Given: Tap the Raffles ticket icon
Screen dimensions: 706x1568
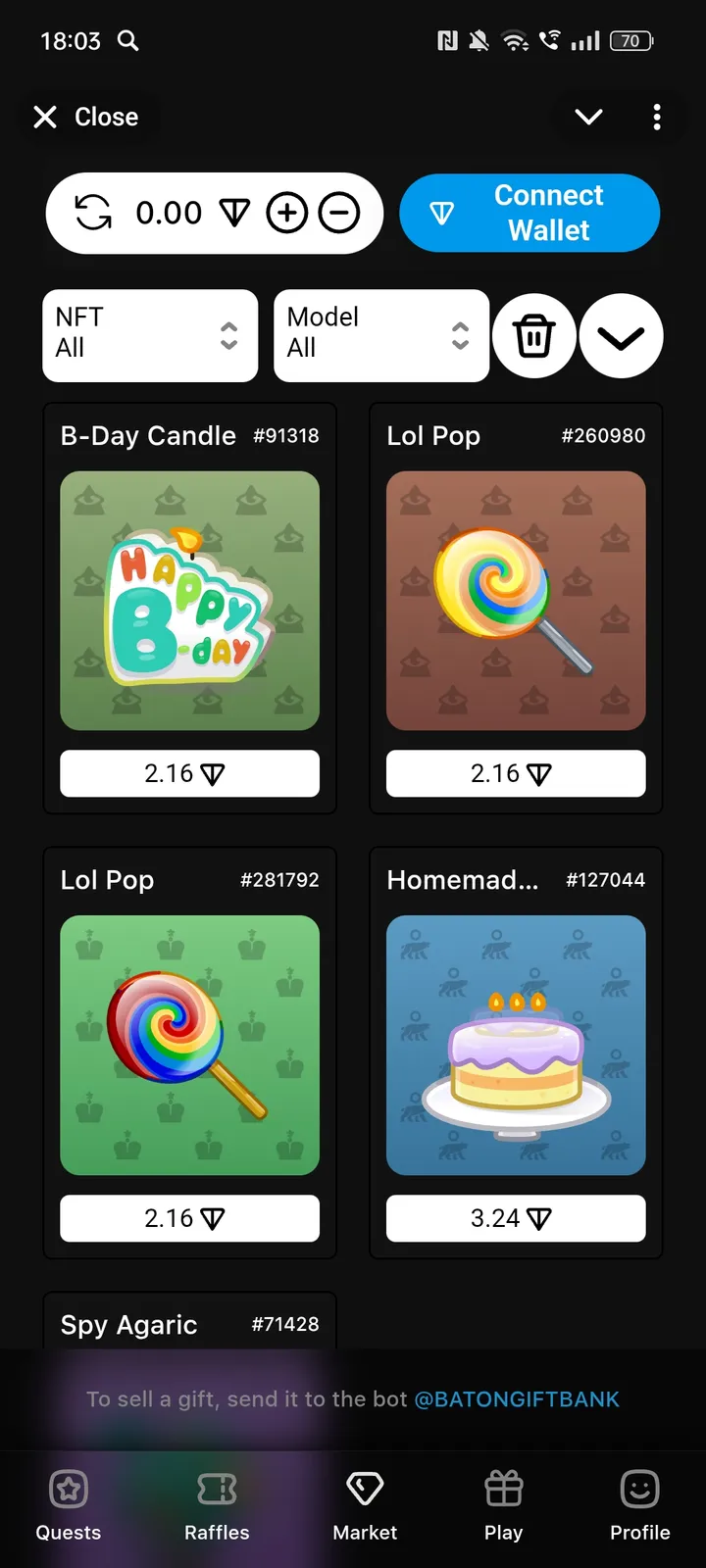Looking at the screenshot, I should point(217,1489).
